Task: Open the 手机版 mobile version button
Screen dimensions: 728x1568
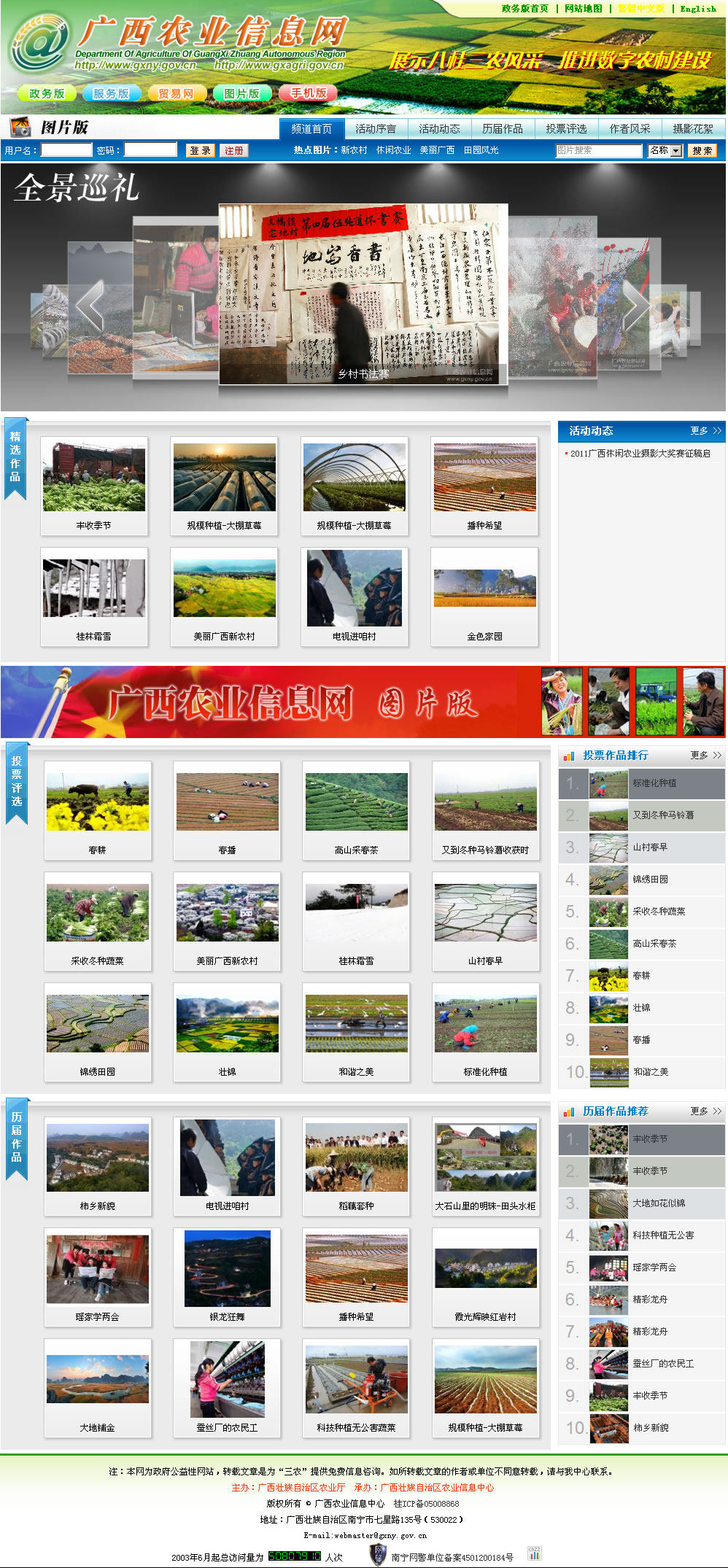Action: click(308, 93)
